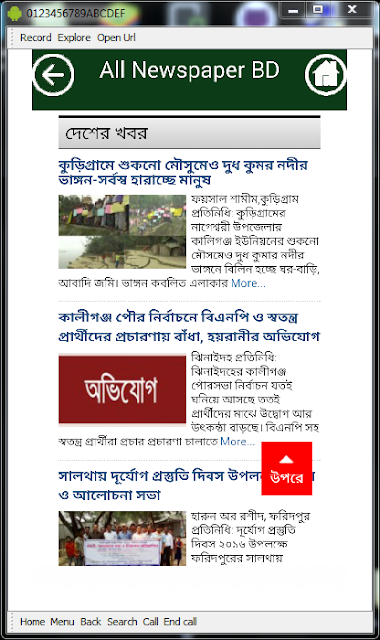
Task: Open the river erosion photo thumbnail
Action: pyautogui.click(x=122, y=231)
